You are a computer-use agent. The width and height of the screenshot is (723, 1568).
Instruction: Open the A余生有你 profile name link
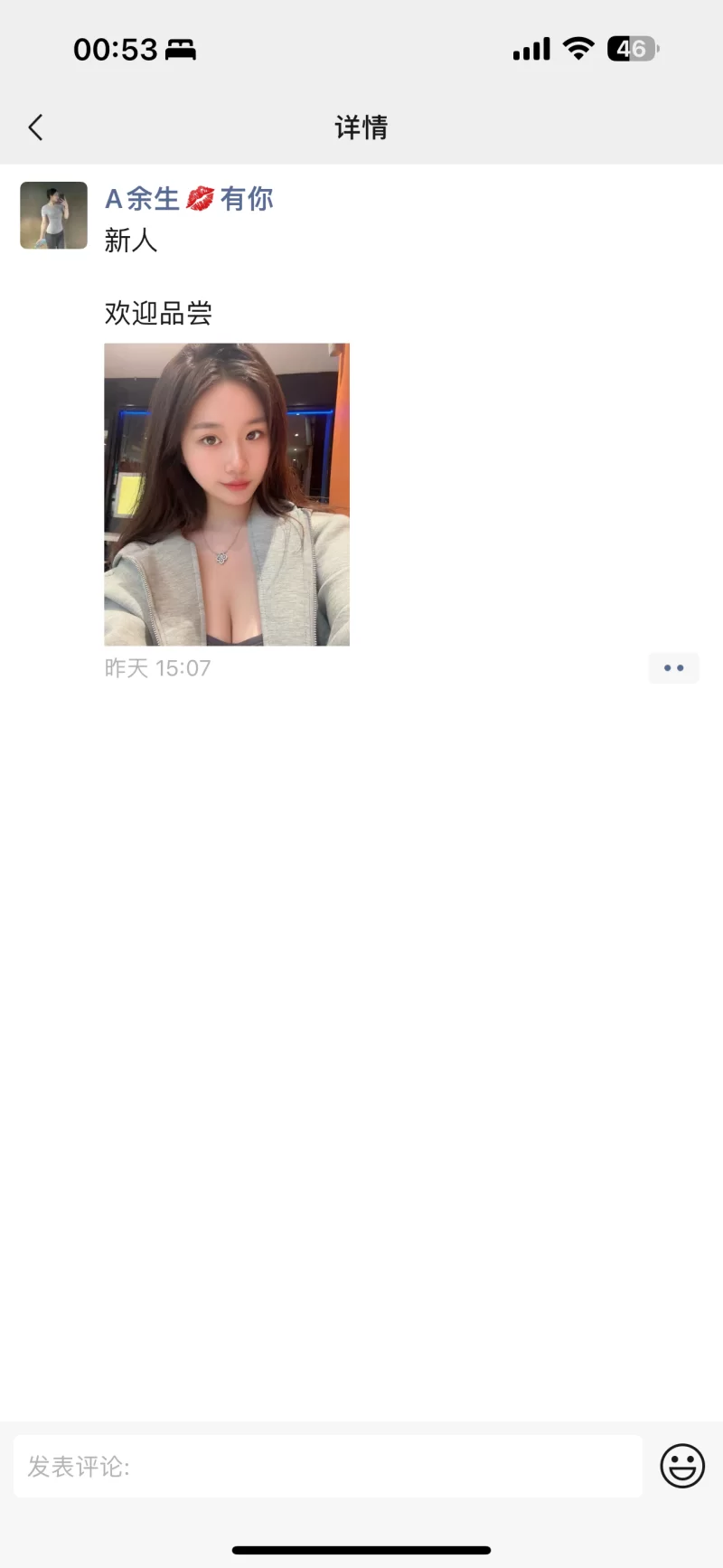[189, 199]
